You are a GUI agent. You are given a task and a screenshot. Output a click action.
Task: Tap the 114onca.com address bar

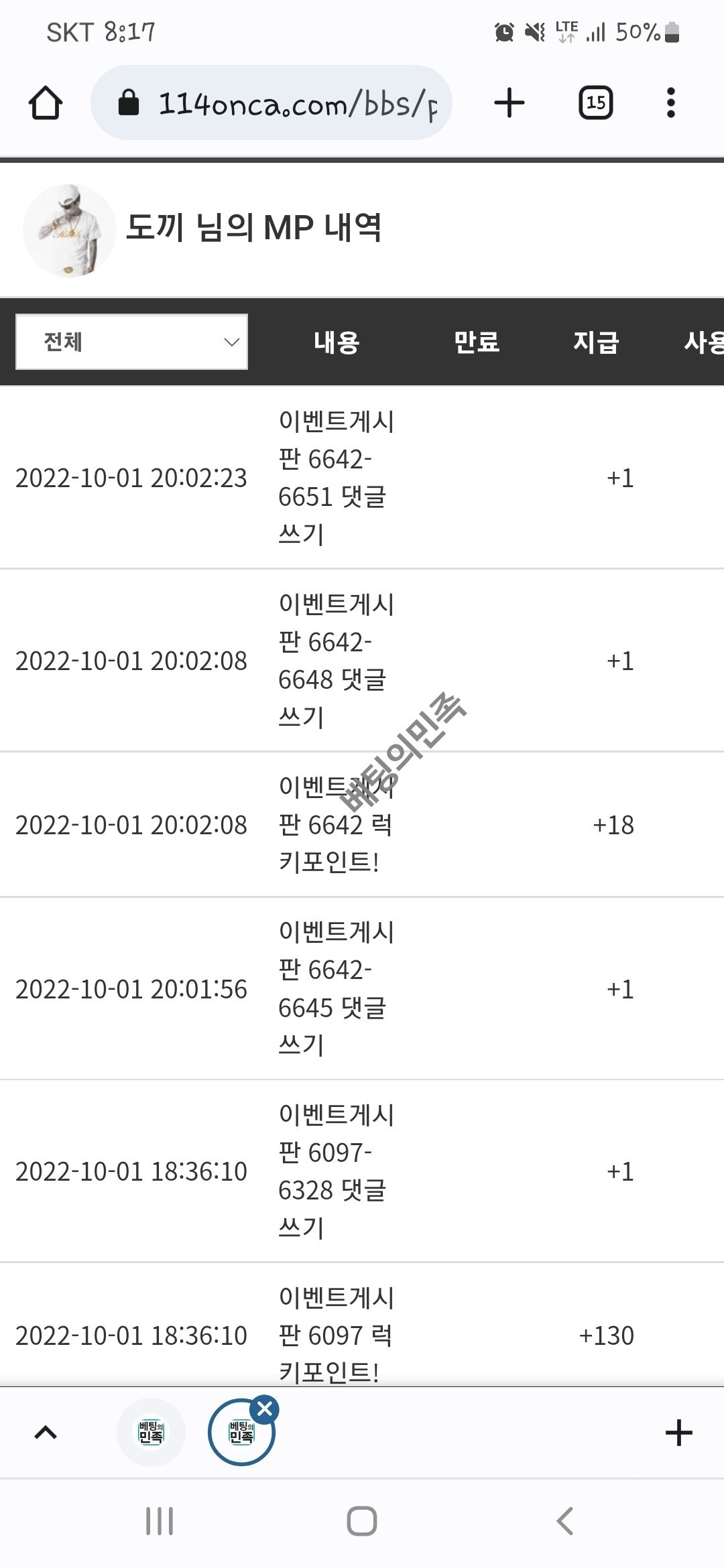point(271,103)
